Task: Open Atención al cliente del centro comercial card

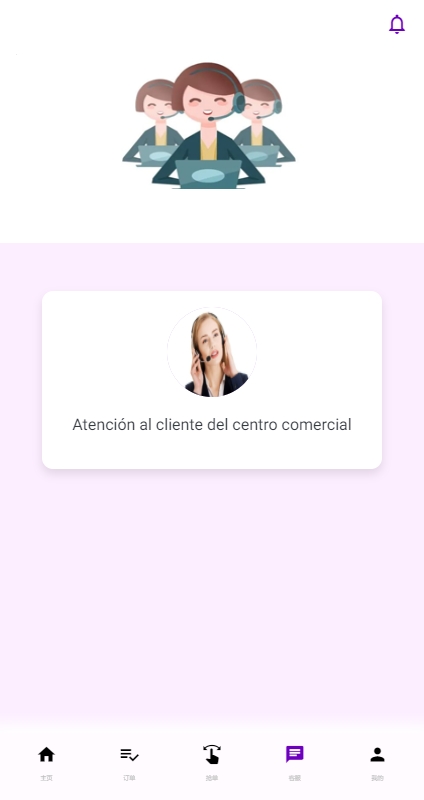Action: click(212, 380)
